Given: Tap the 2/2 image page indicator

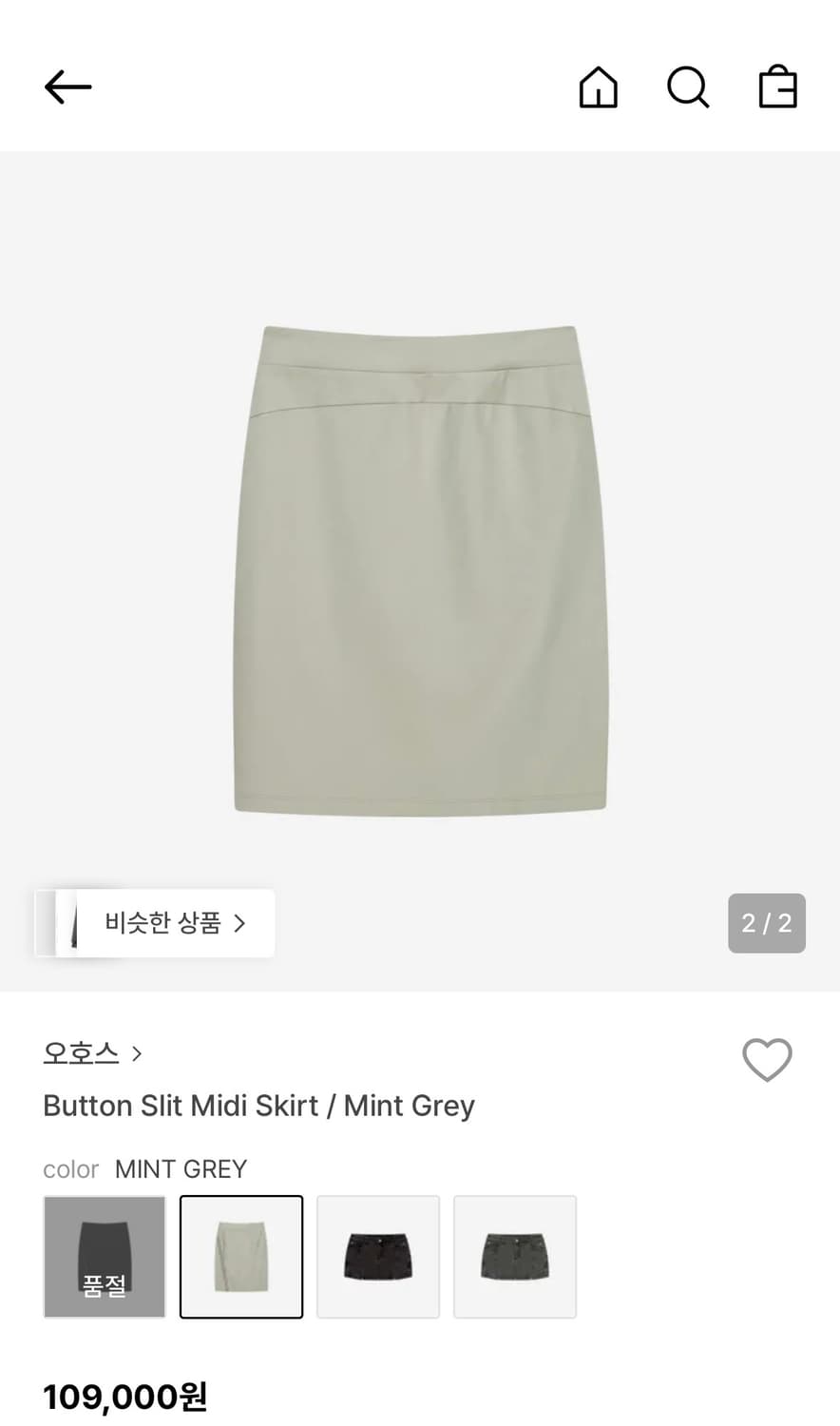Looking at the screenshot, I should [766, 922].
